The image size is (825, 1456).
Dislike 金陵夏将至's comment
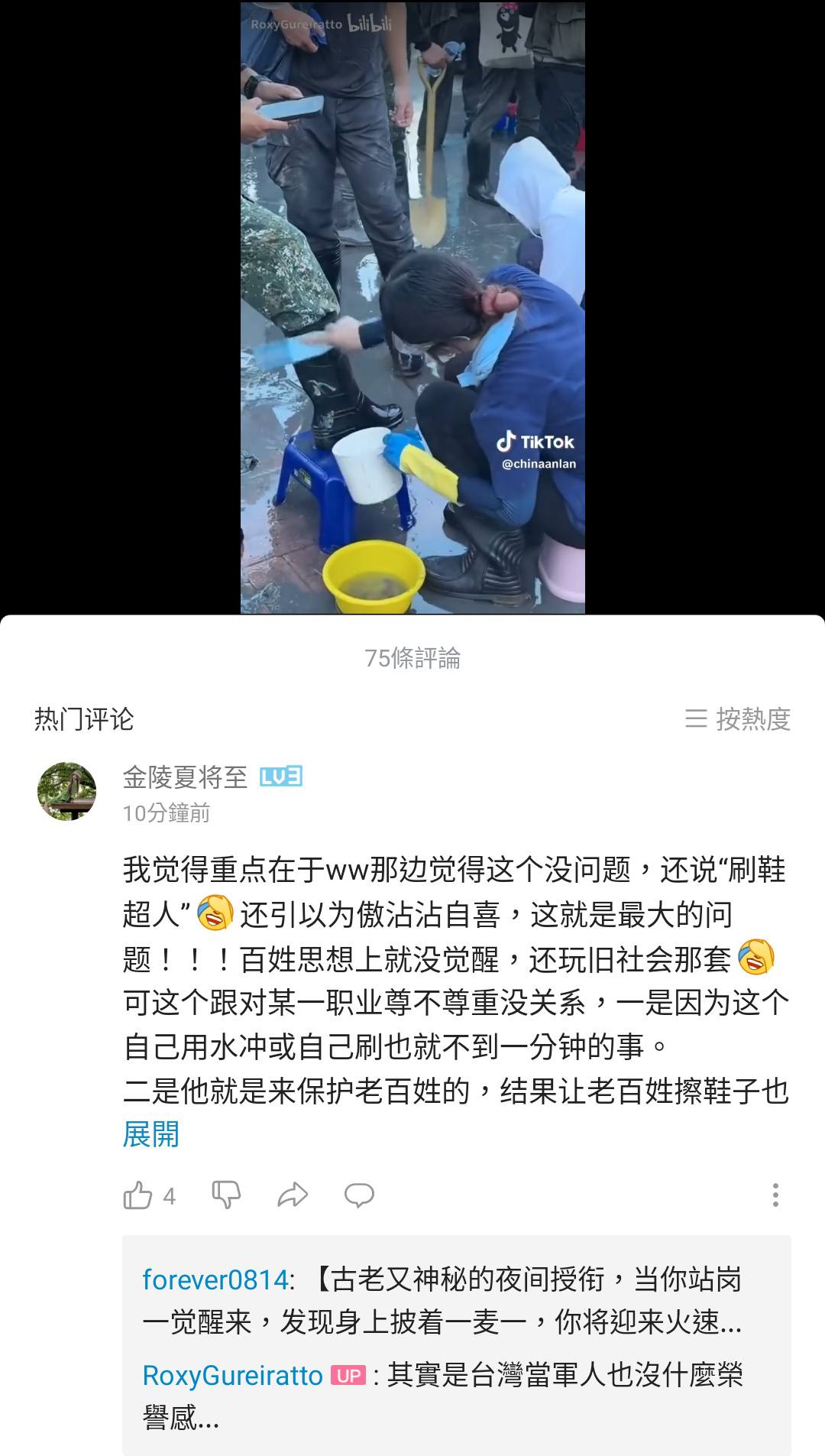[x=226, y=1195]
